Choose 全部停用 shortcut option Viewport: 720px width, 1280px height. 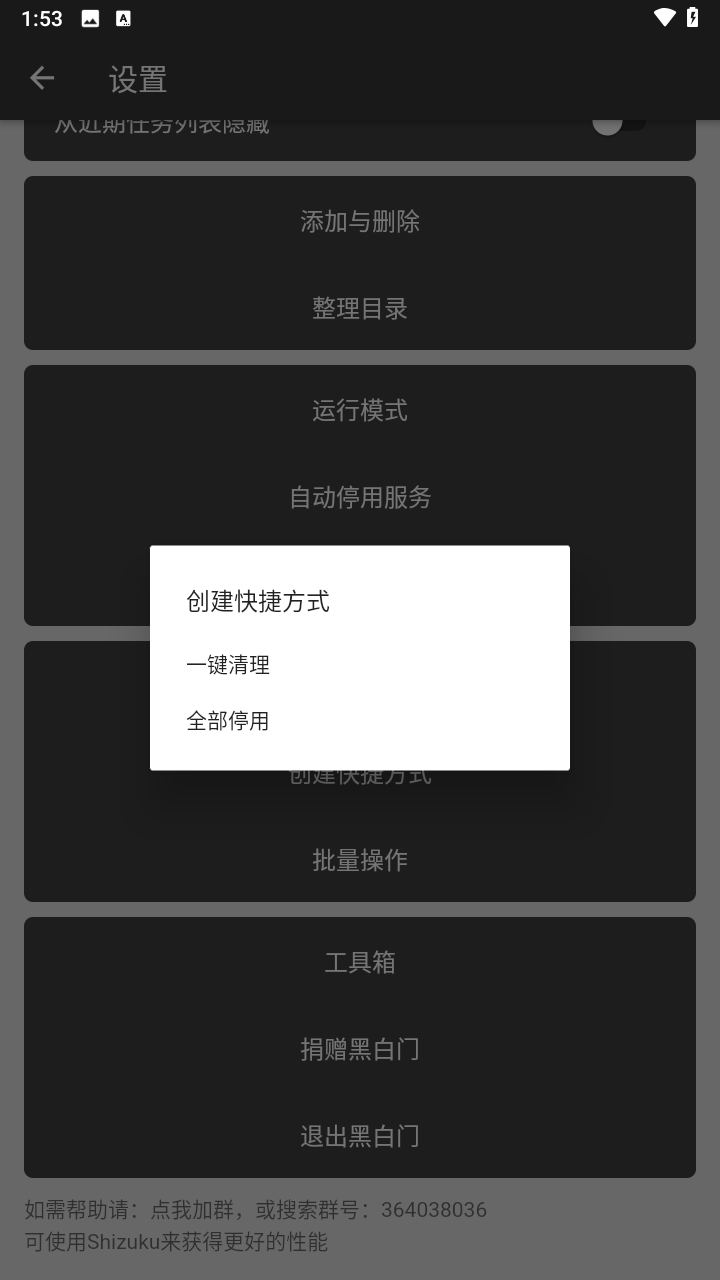point(229,721)
